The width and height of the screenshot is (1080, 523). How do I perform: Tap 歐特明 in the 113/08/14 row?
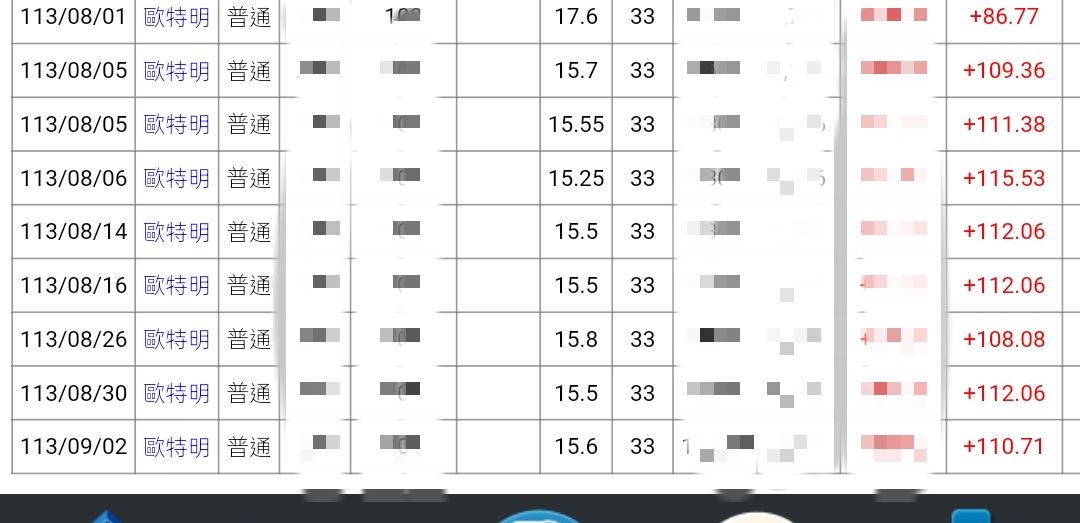point(177,232)
